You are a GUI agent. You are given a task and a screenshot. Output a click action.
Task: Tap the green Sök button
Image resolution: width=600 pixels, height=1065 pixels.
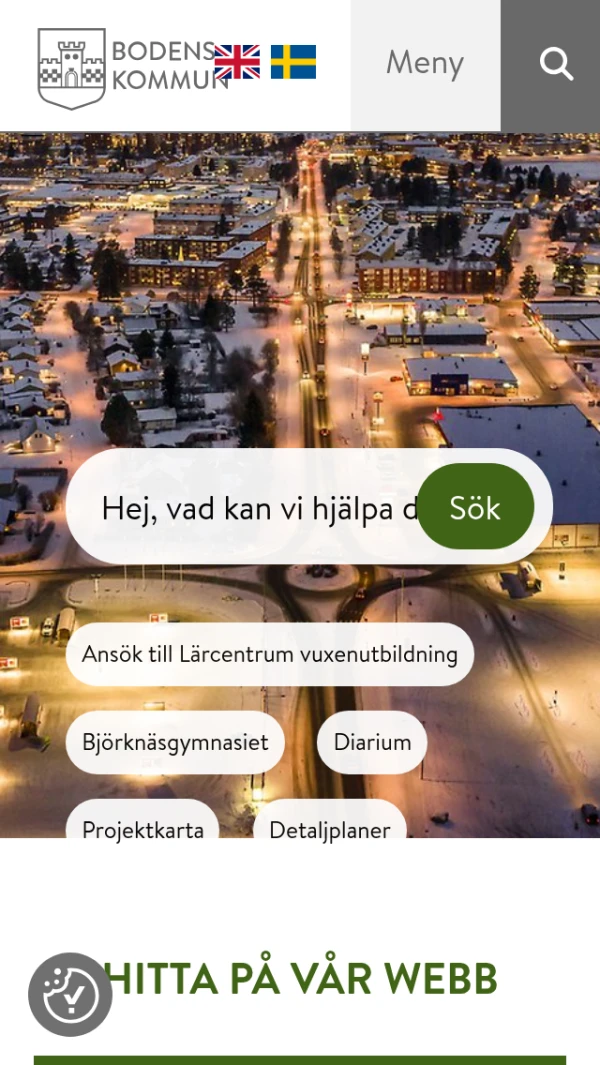click(475, 507)
